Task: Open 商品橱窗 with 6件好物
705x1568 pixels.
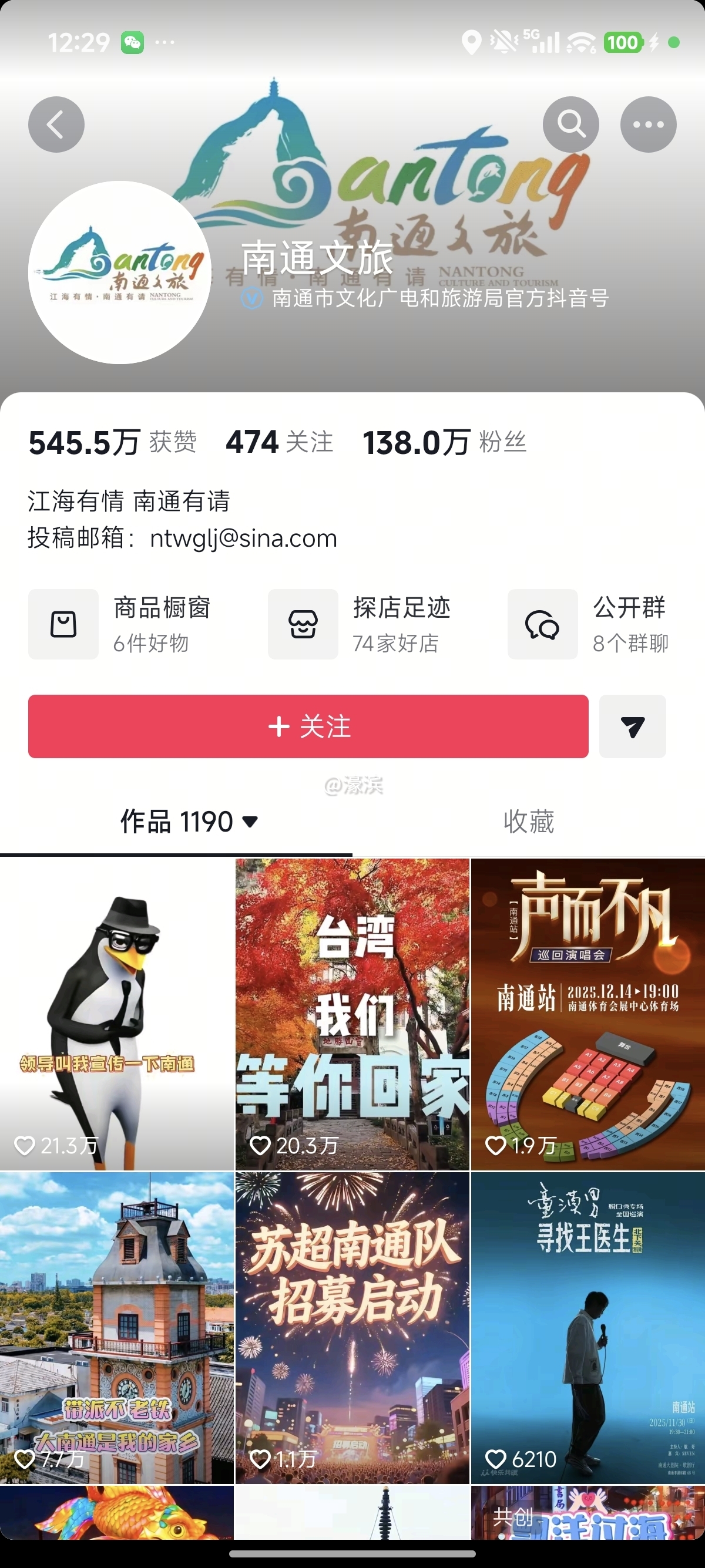Action: [x=119, y=624]
